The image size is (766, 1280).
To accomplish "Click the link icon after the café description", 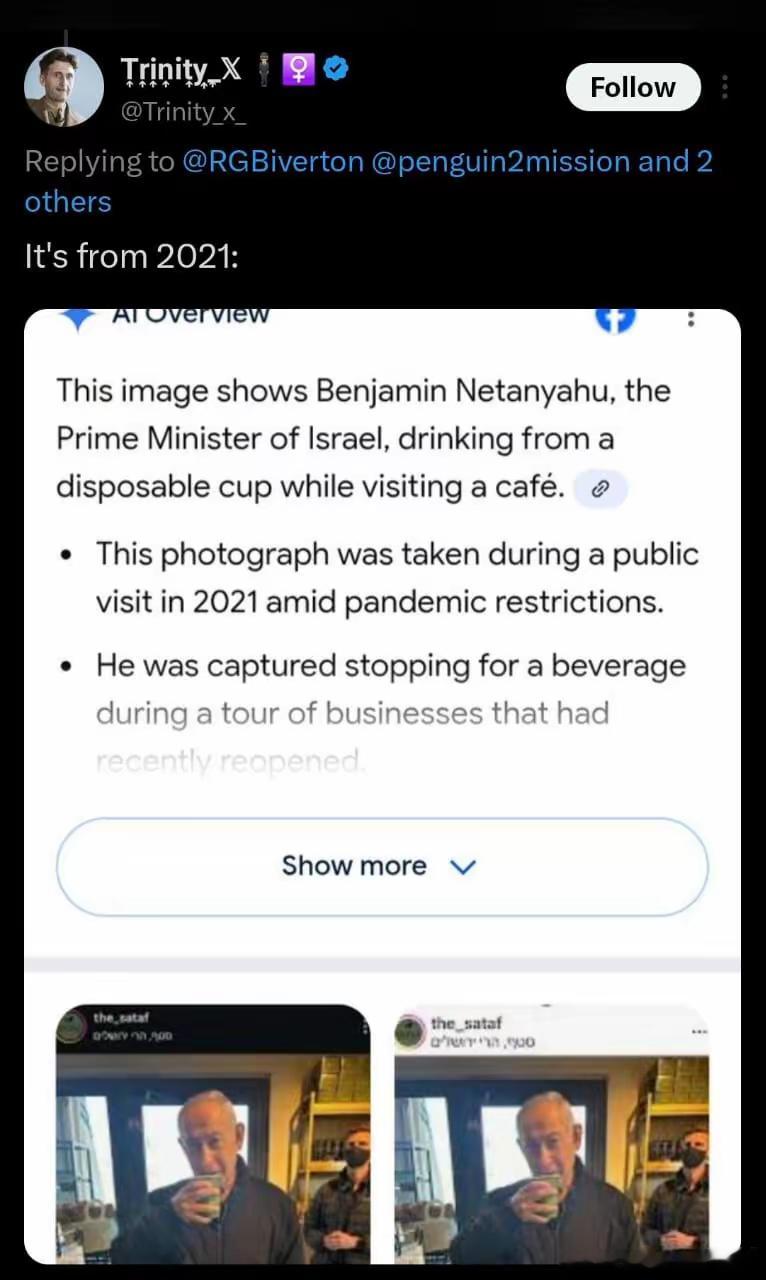I will (600, 487).
